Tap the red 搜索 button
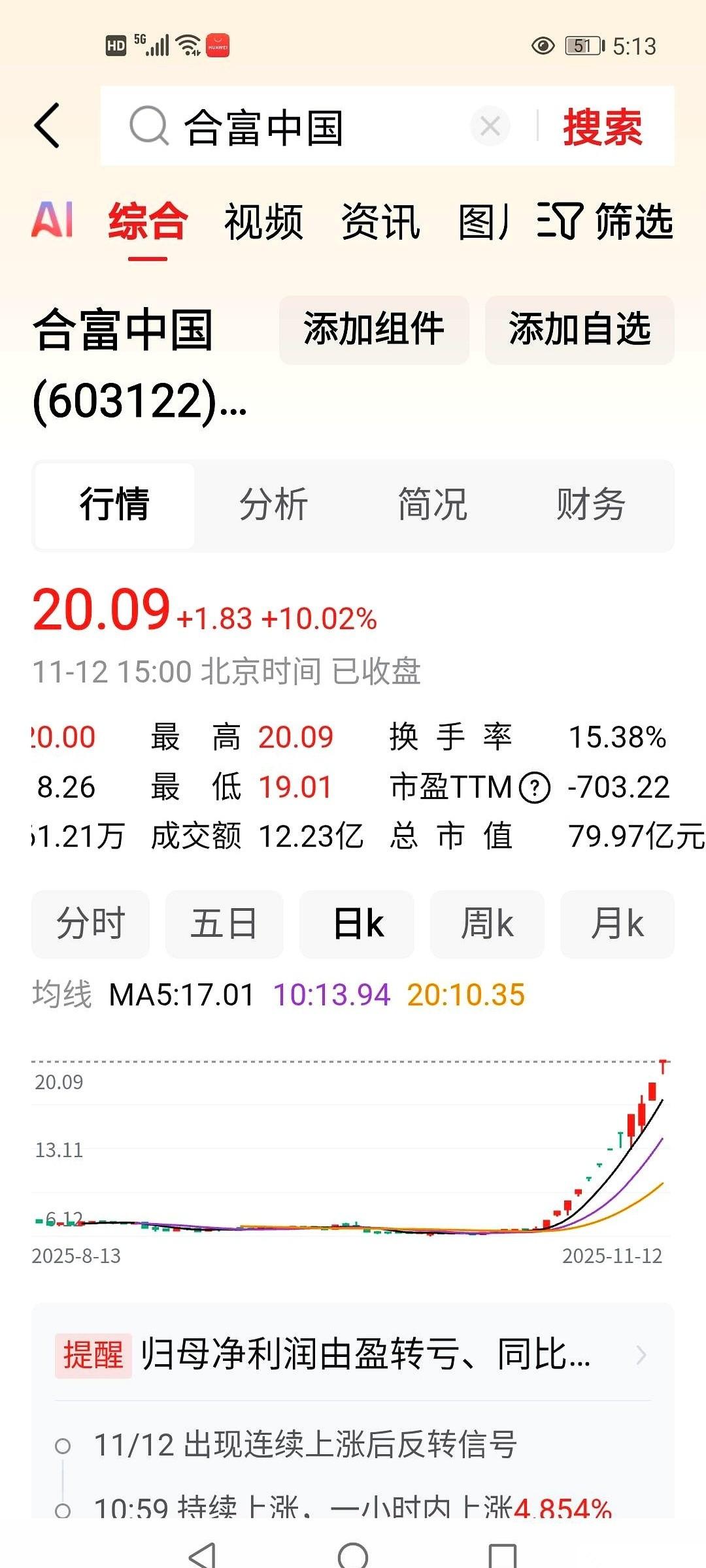The height and width of the screenshot is (1568, 706). (x=603, y=127)
